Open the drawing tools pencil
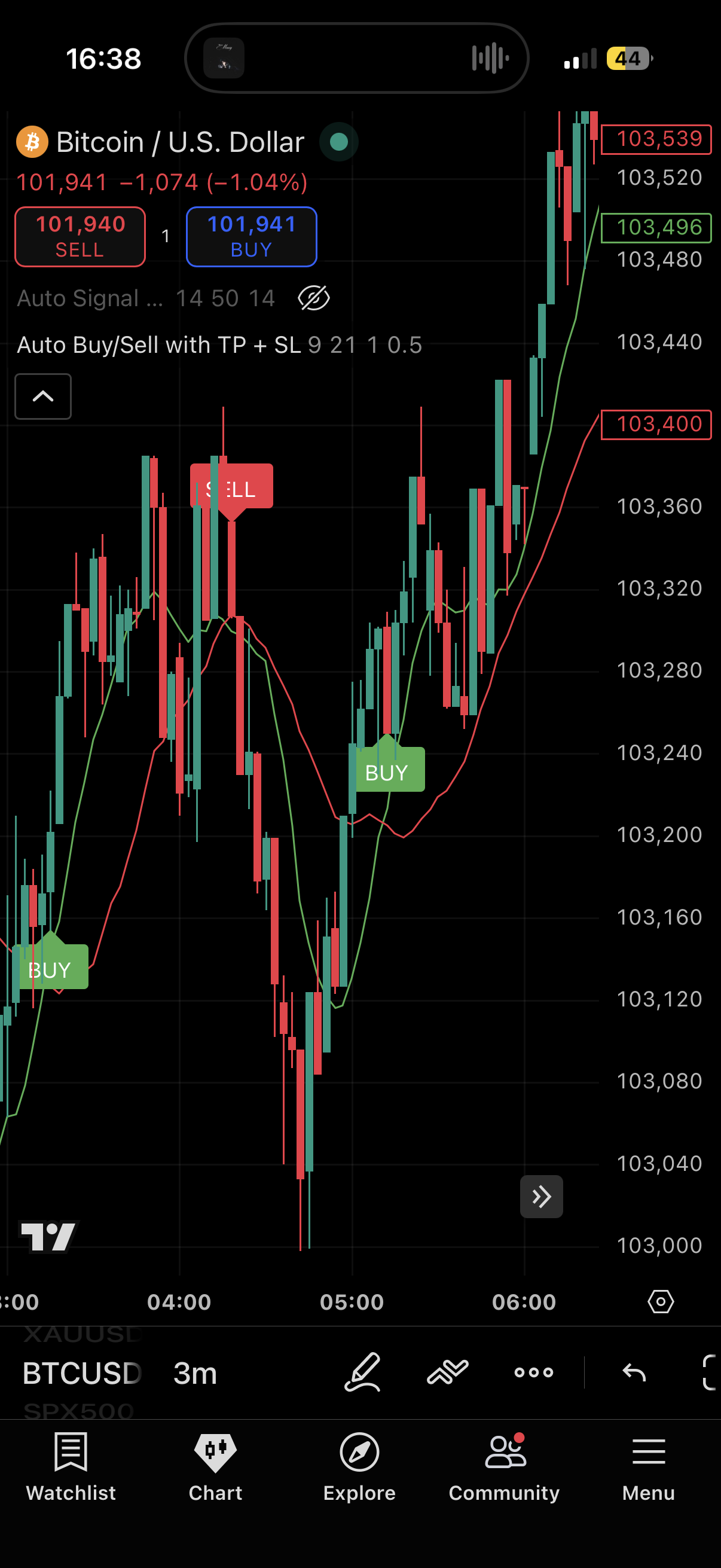The width and height of the screenshot is (721, 1568). 363,1372
